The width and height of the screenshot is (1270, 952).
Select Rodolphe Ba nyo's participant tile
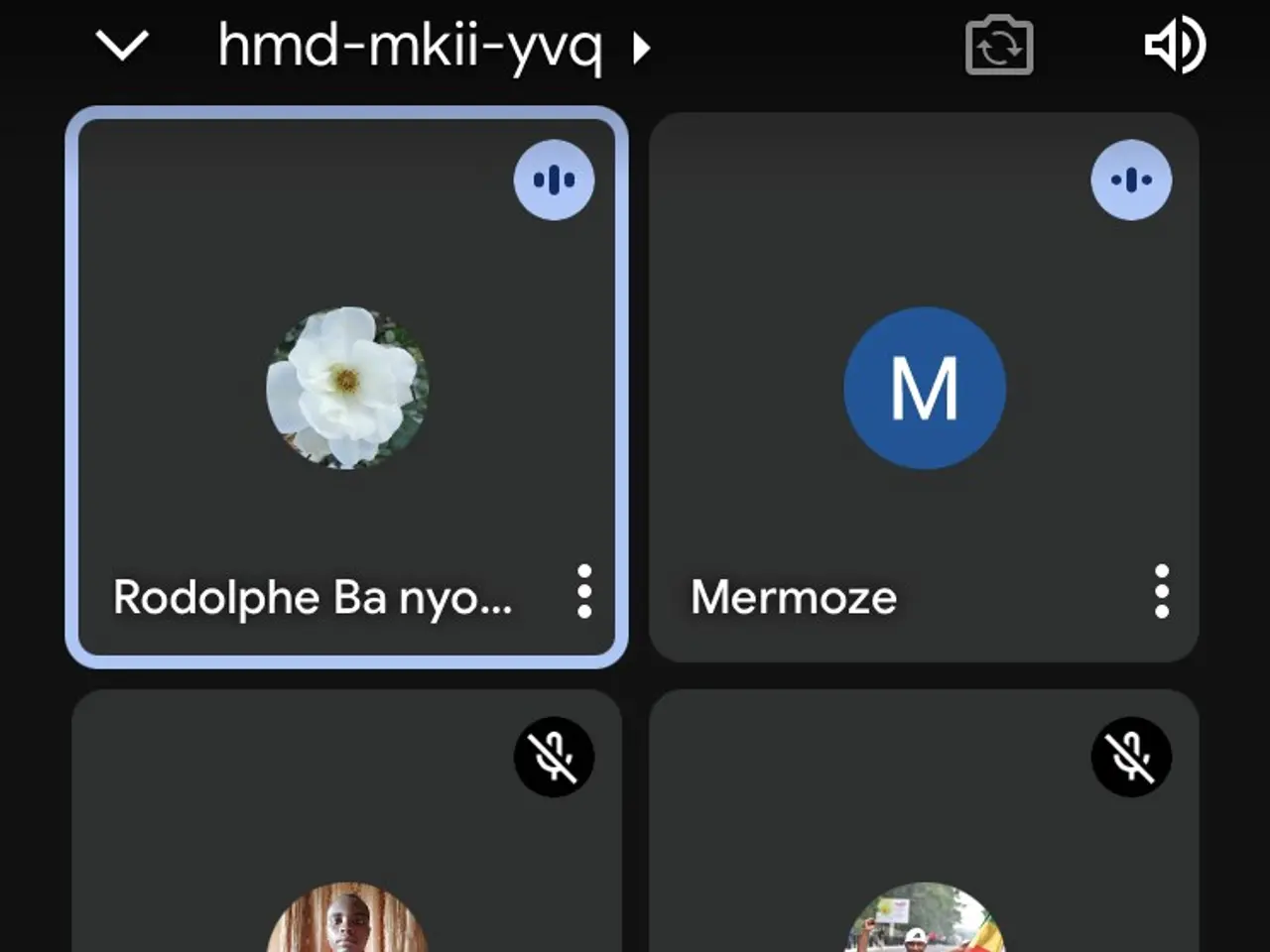pyautogui.click(x=346, y=387)
